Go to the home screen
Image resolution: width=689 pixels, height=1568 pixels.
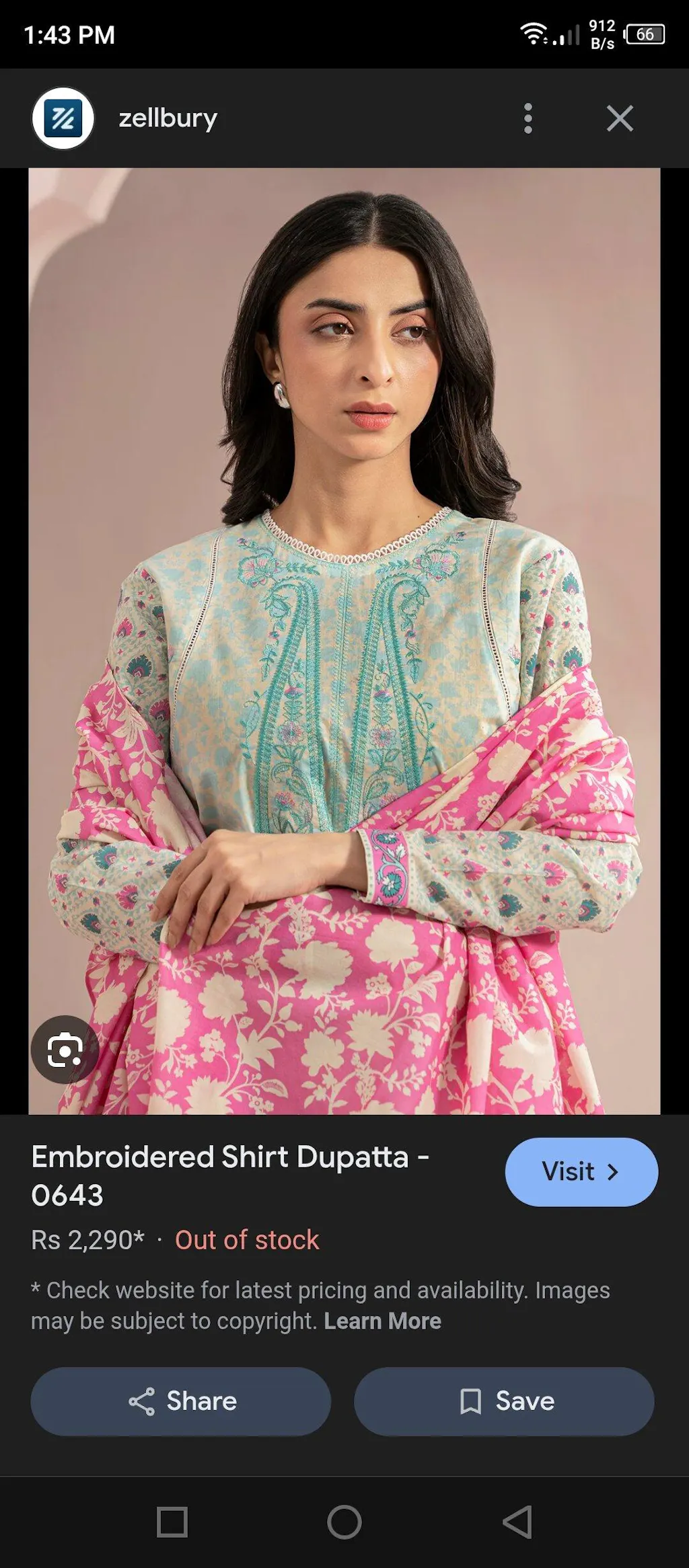pyautogui.click(x=344, y=1522)
